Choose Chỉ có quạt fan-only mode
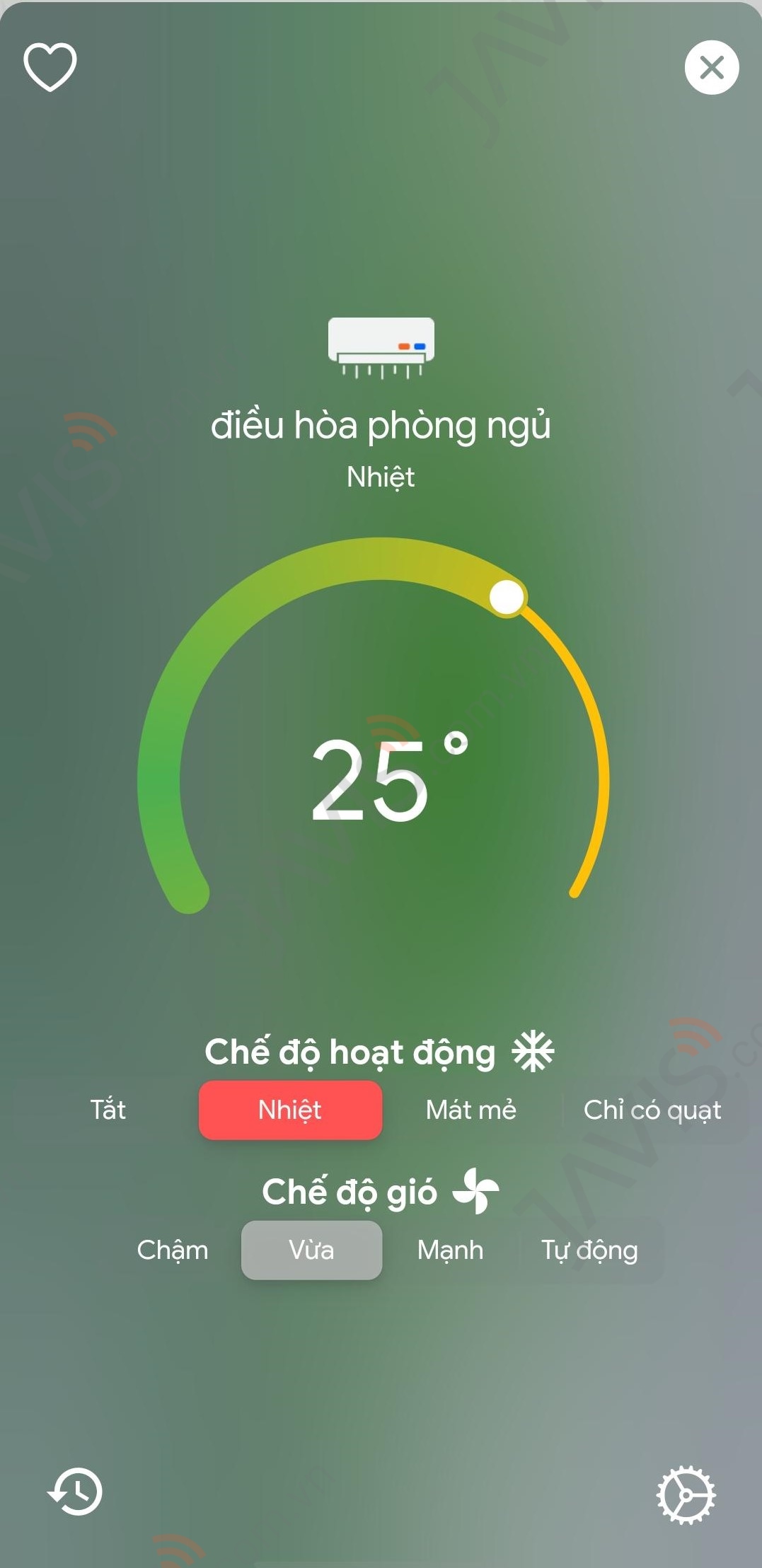 (x=652, y=1110)
